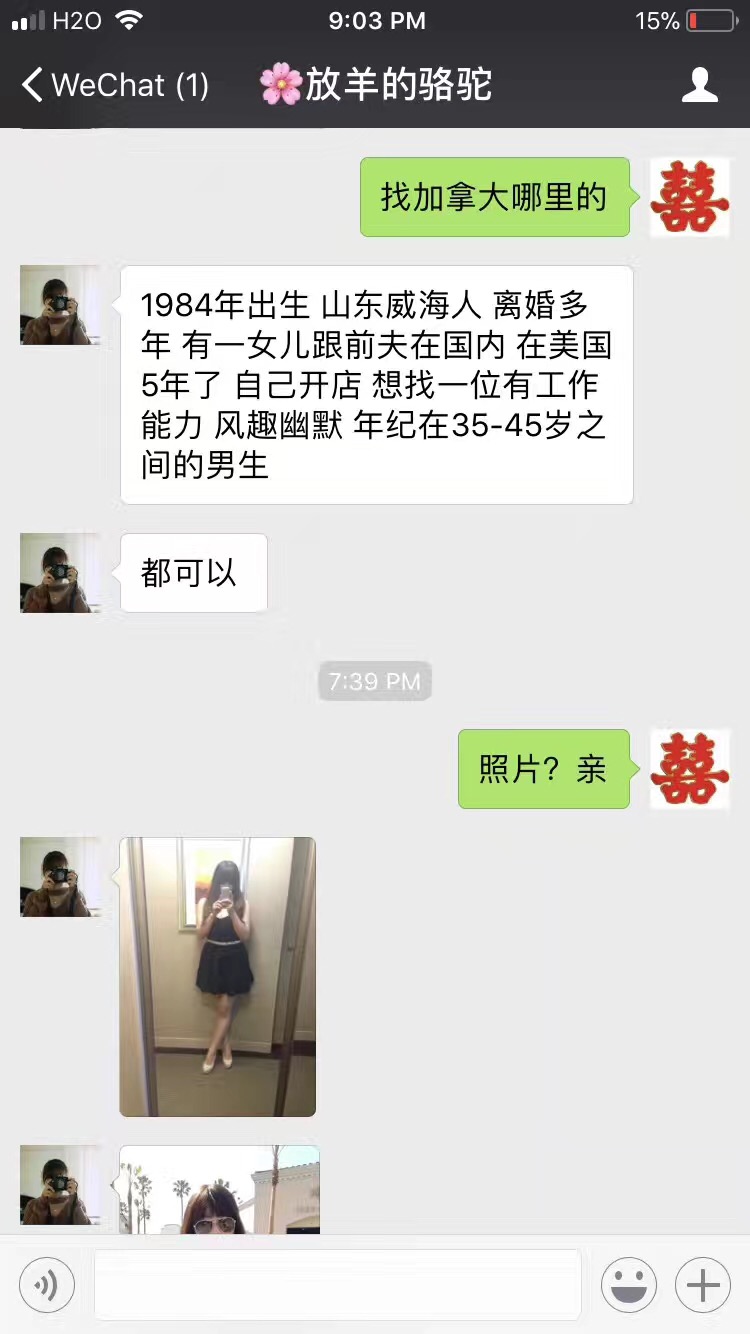The width and height of the screenshot is (750, 1334).
Task: Open the photo with palm trees
Action: pos(220,1190)
